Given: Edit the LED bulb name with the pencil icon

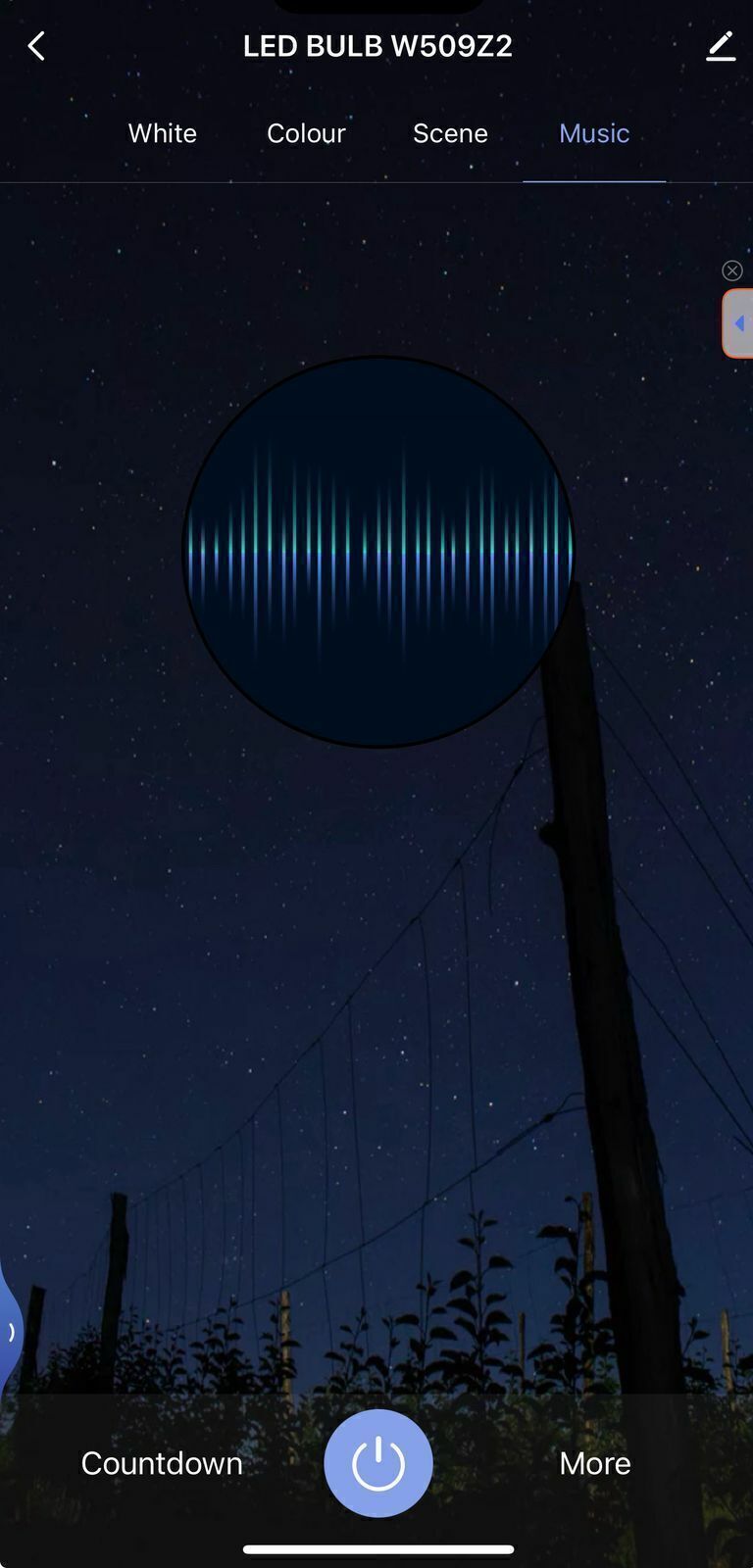Looking at the screenshot, I should (x=721, y=46).
